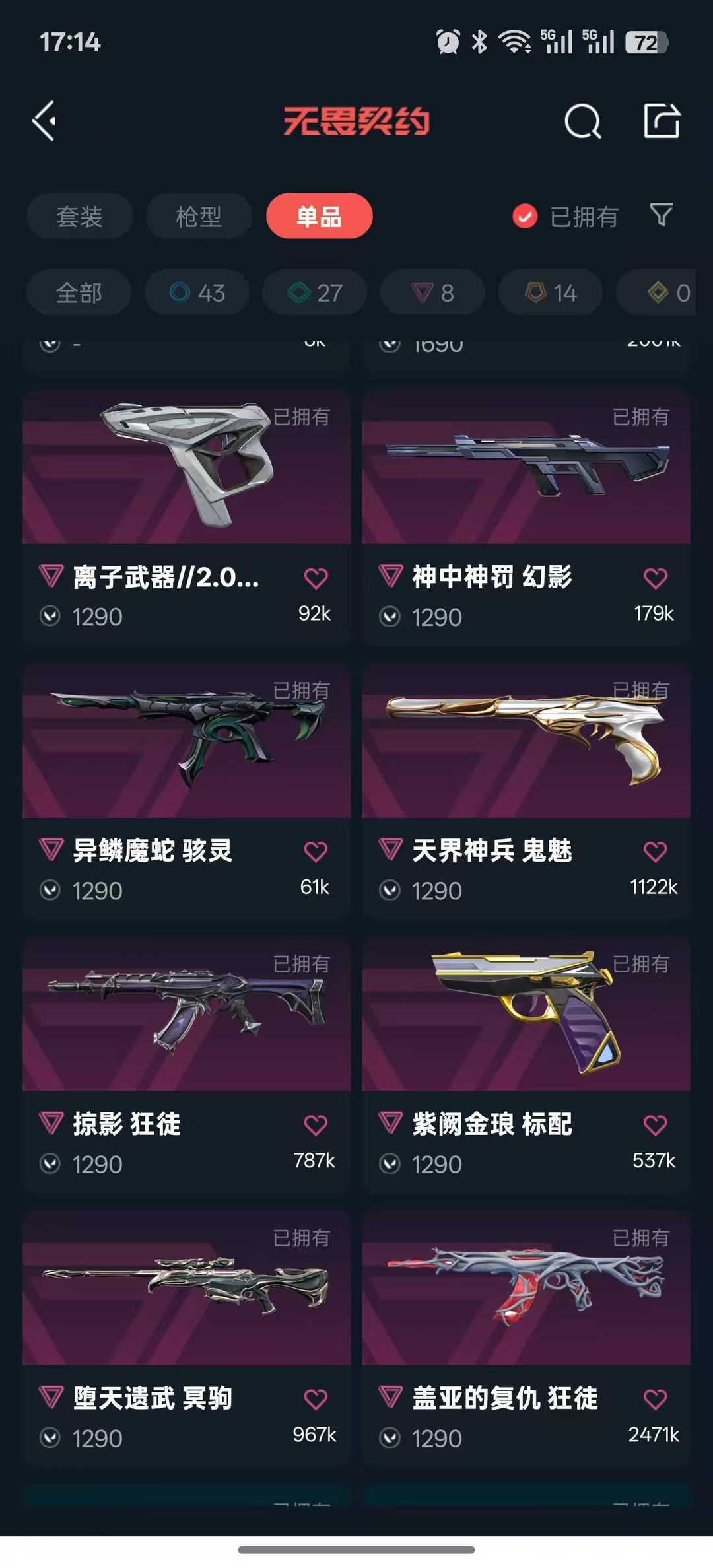
Task: Select the gold rarity filter showing 14
Action: pyautogui.click(x=550, y=292)
